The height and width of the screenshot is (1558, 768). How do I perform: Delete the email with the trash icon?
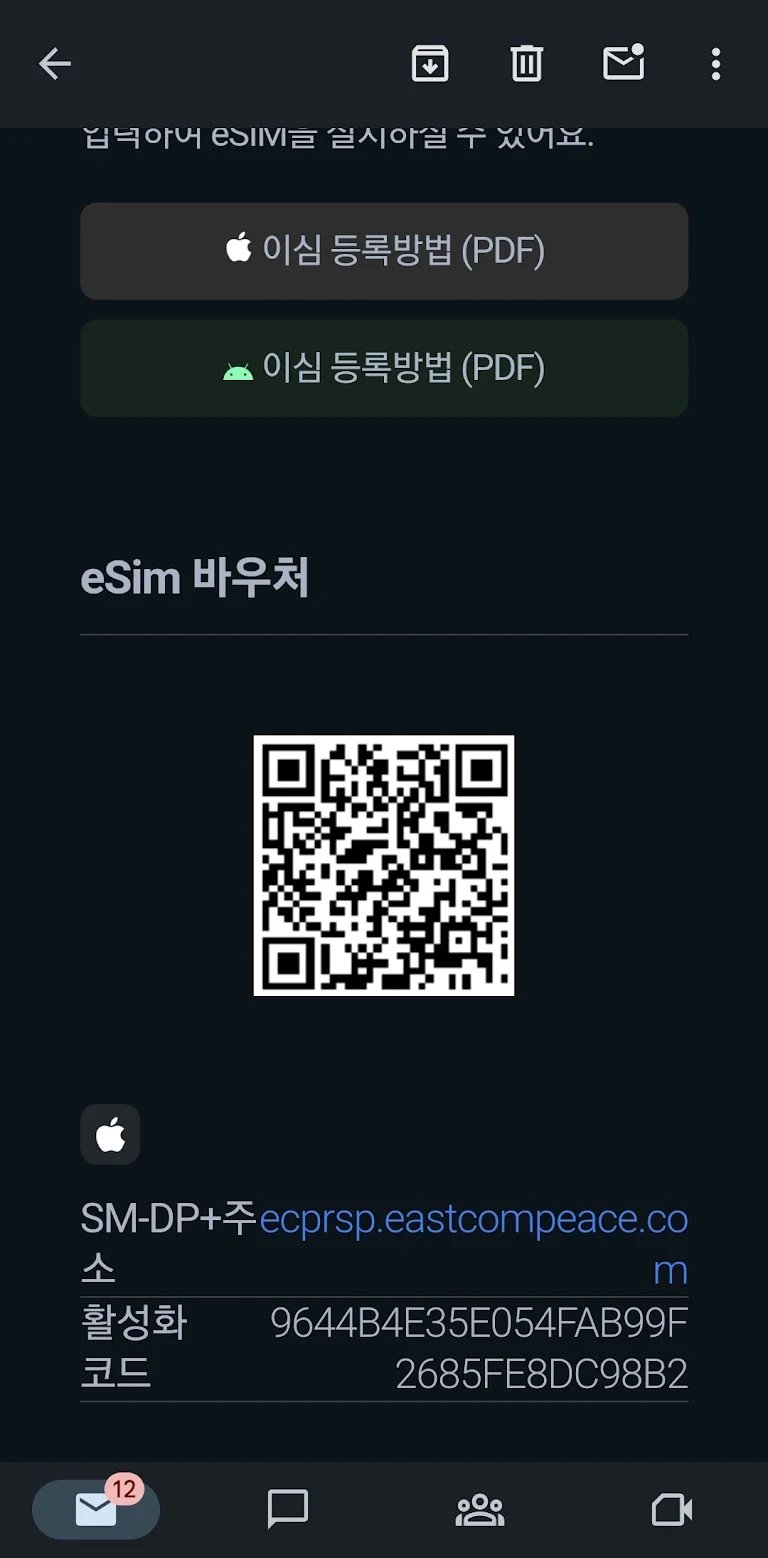click(x=526, y=63)
